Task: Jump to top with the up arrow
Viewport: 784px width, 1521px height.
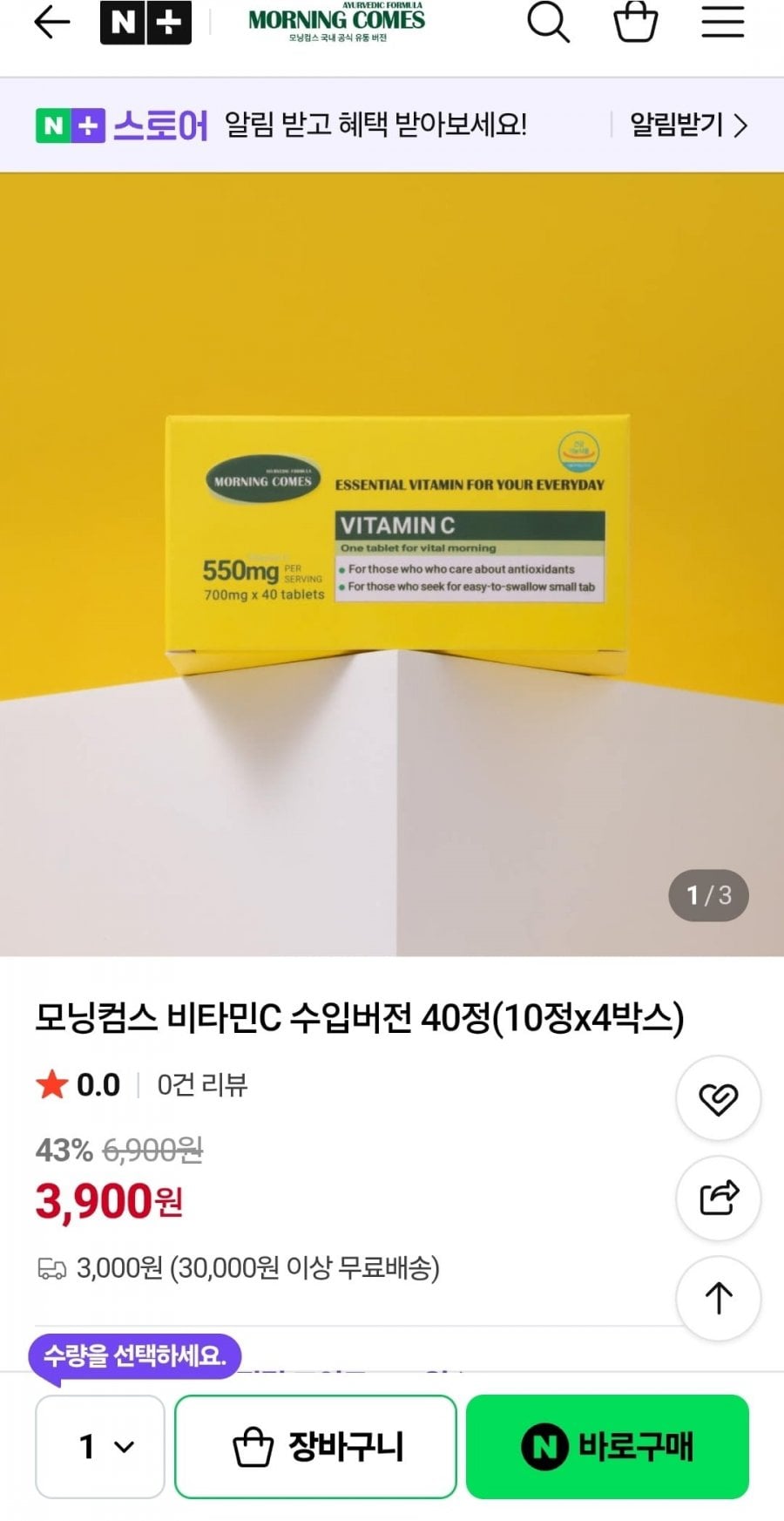Action: (x=719, y=1299)
